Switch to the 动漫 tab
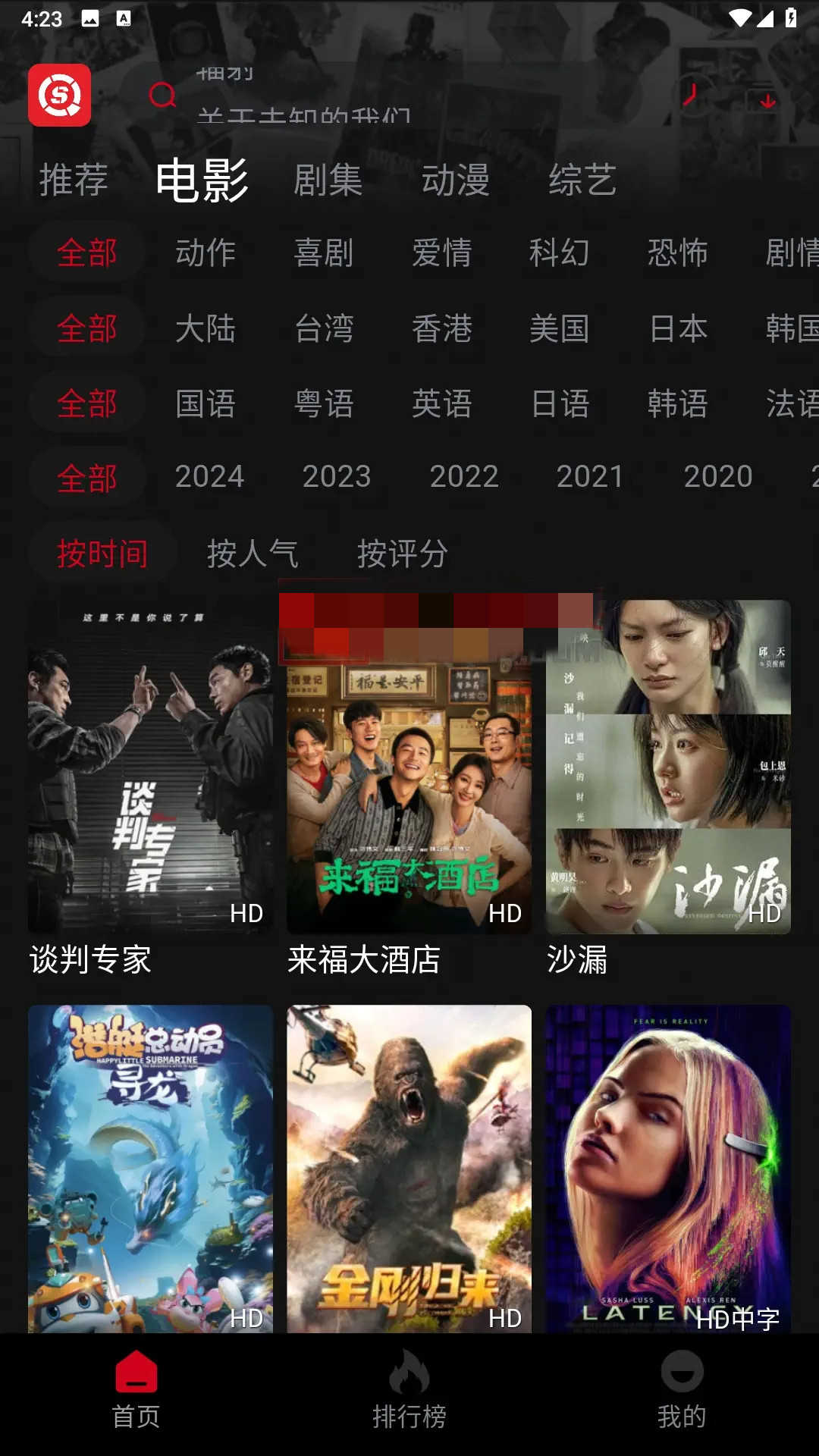Screen dimensions: 819x1456 tap(456, 180)
